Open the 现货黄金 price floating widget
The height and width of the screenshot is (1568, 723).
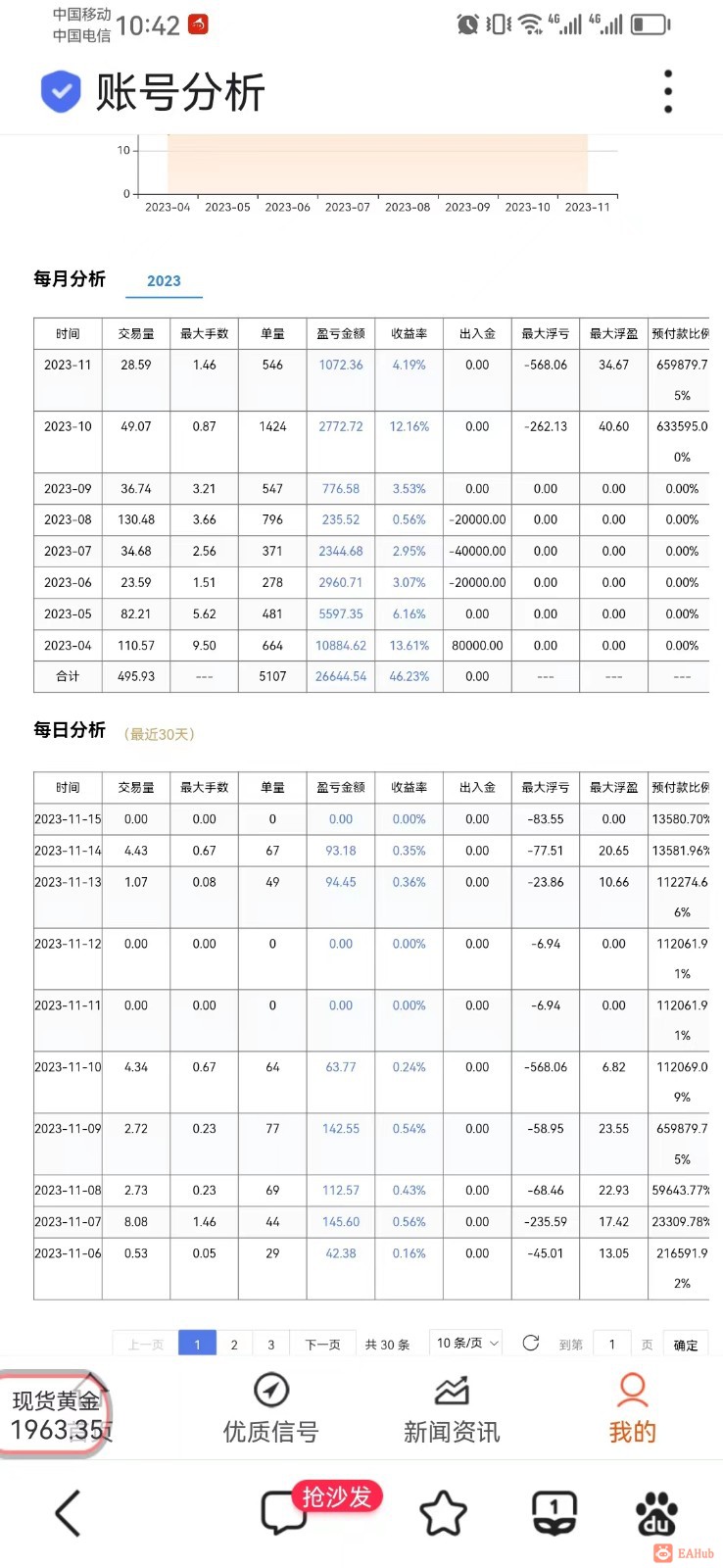point(56,1415)
